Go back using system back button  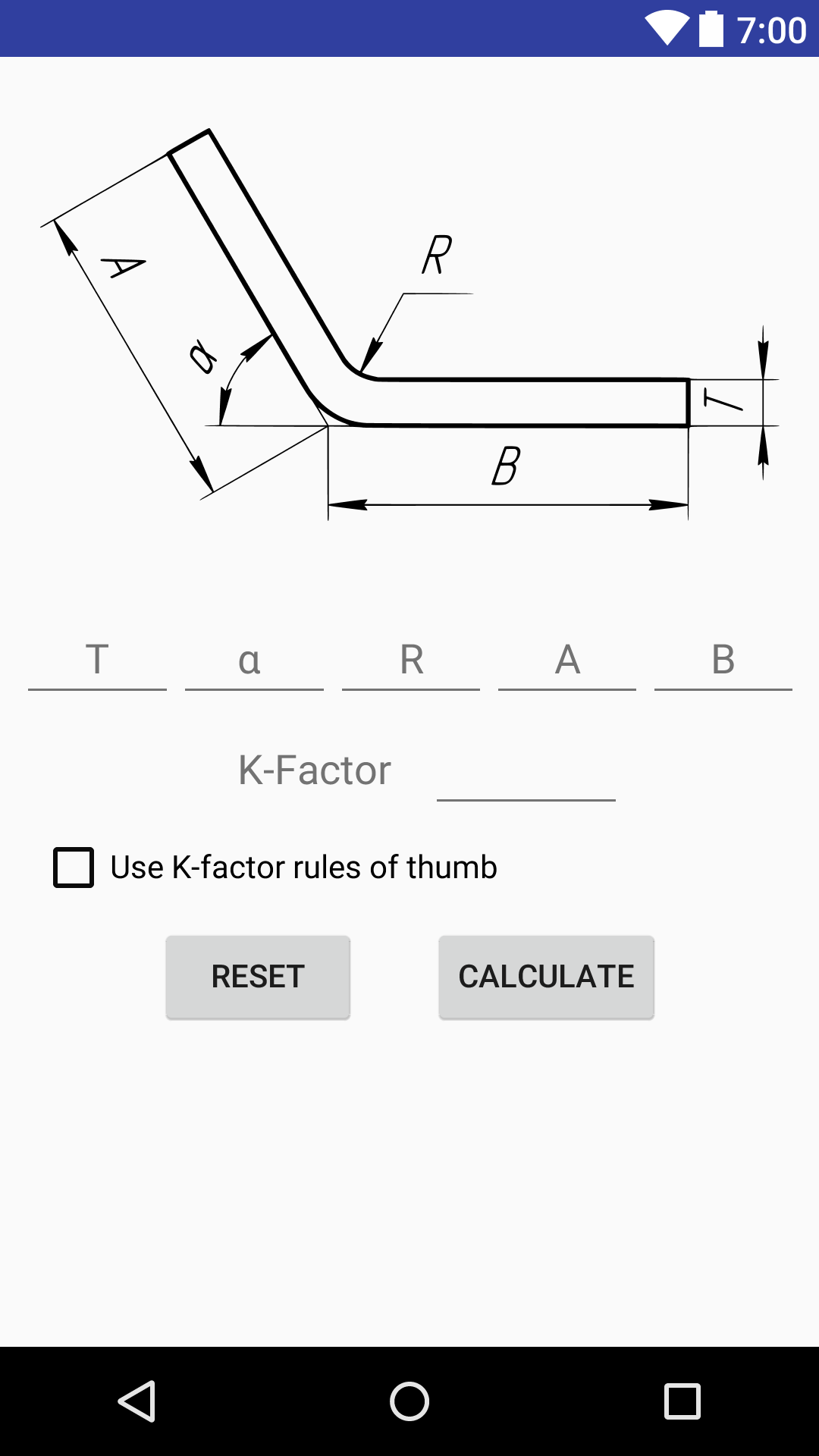[137, 1401]
